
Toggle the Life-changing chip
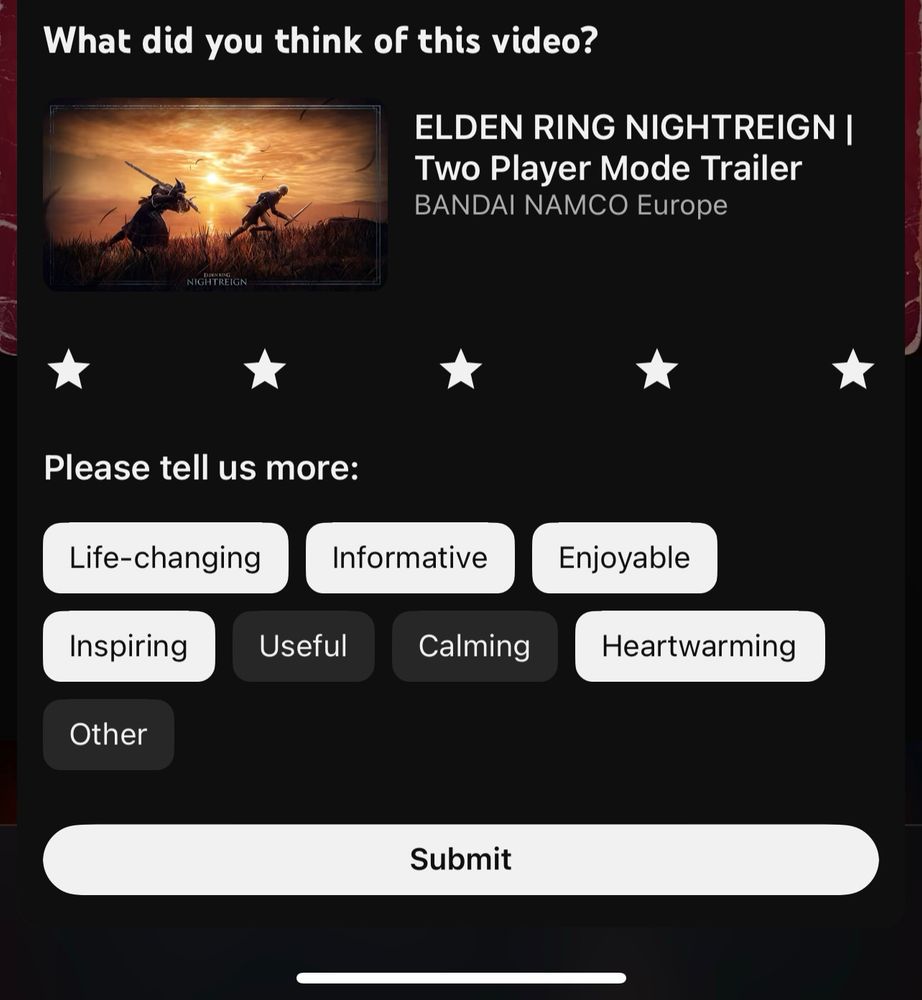[x=165, y=558]
